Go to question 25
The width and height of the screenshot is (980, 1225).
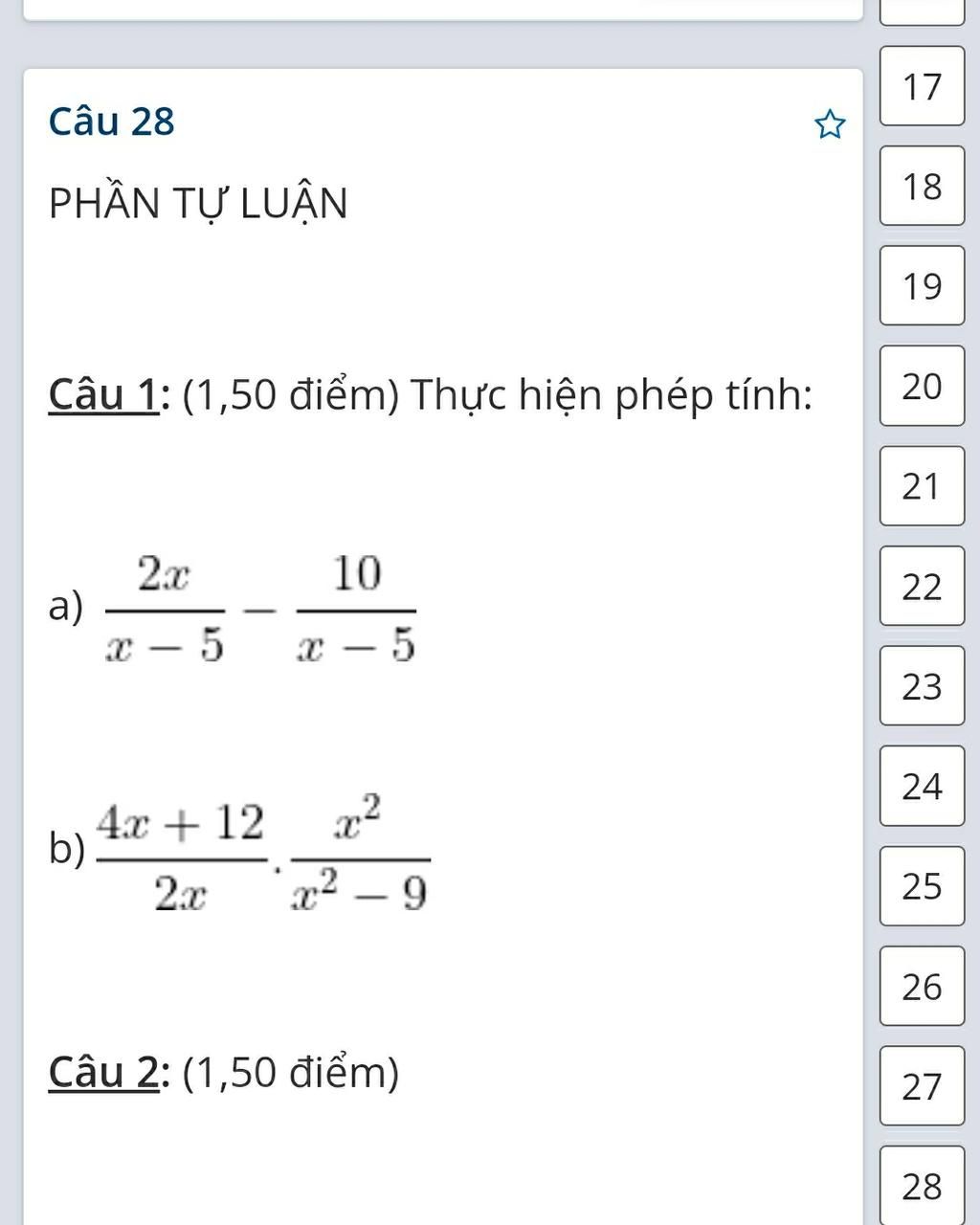[922, 886]
